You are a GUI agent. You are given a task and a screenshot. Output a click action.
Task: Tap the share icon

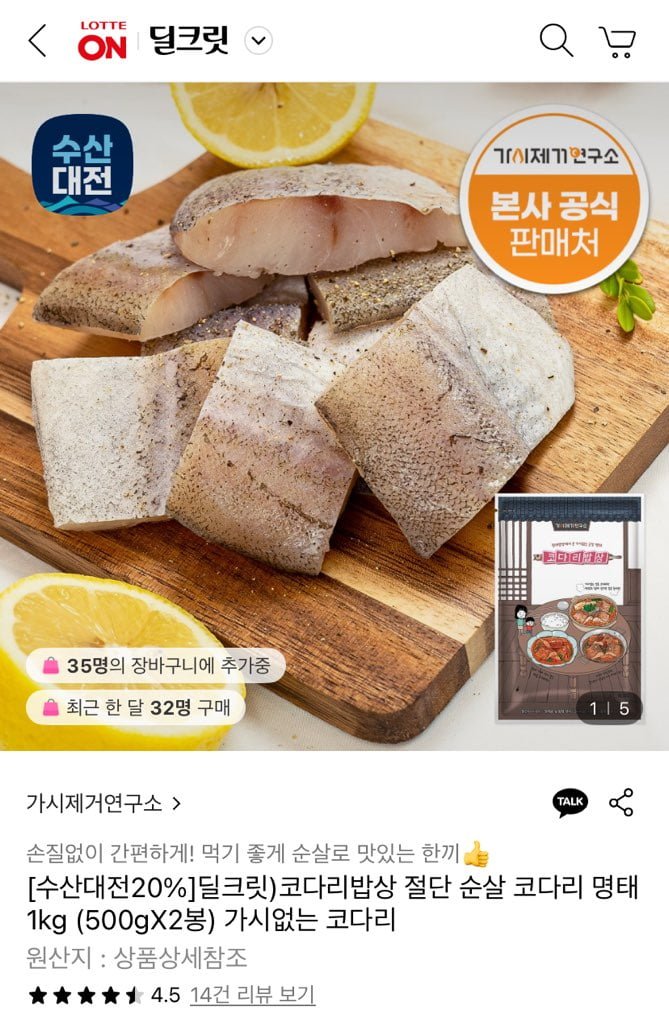(622, 802)
